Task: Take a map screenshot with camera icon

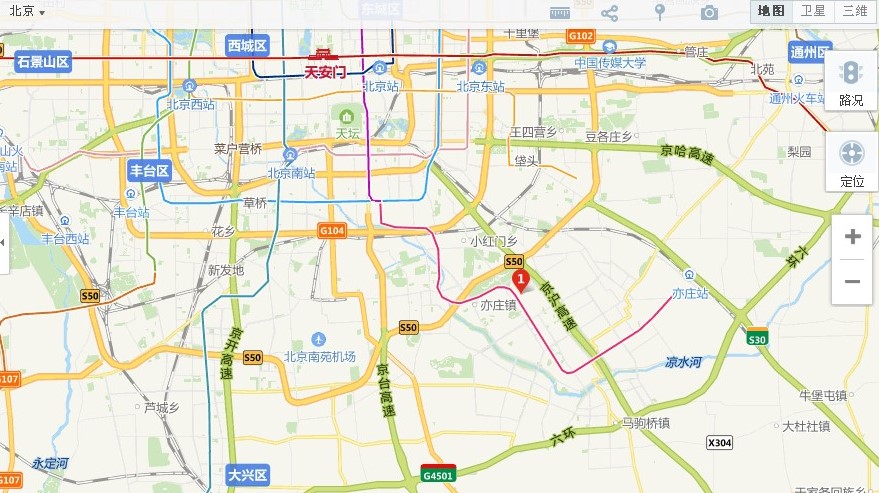Action: tap(709, 12)
